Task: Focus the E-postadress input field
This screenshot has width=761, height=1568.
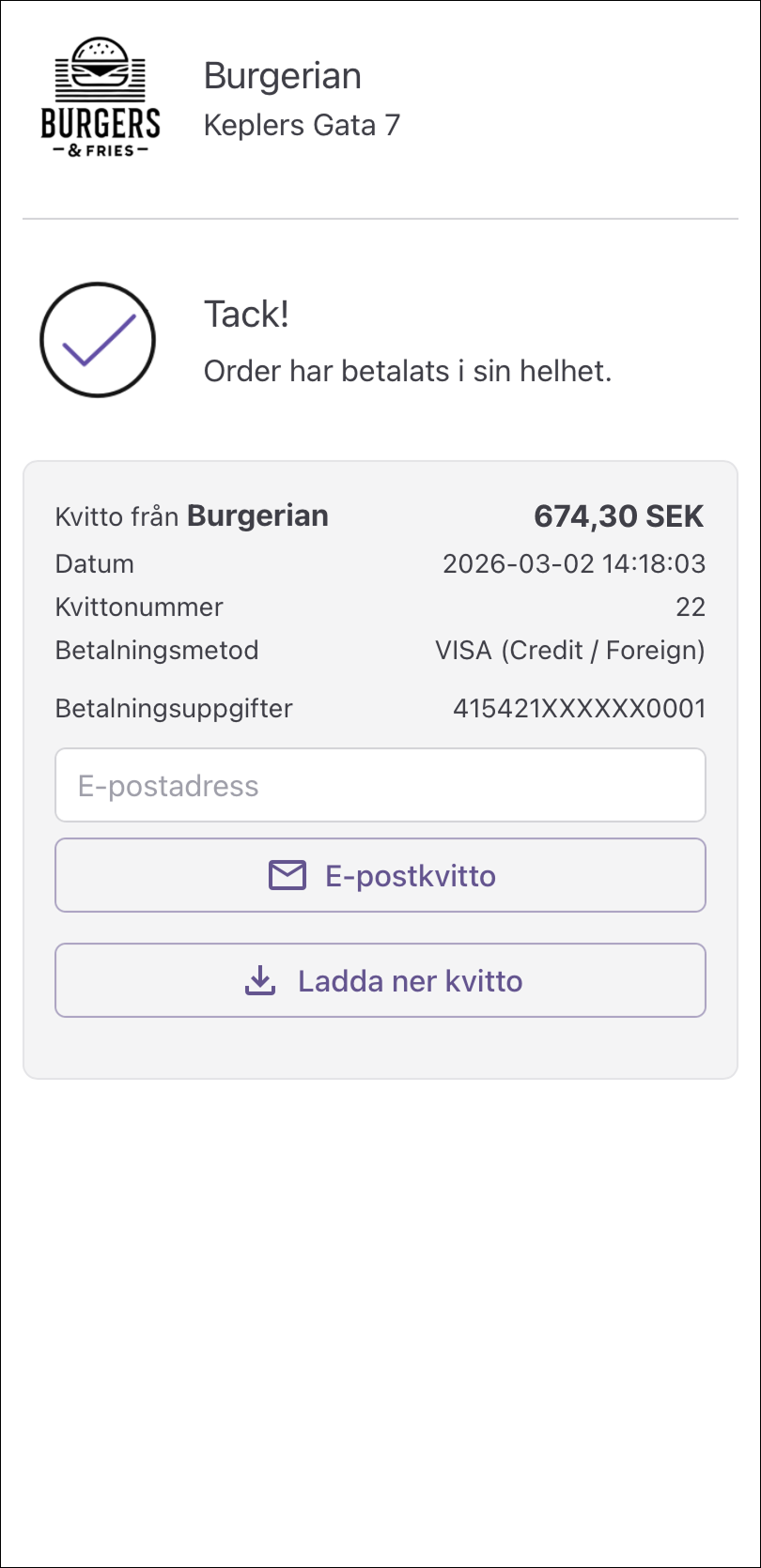Action: tap(380, 785)
